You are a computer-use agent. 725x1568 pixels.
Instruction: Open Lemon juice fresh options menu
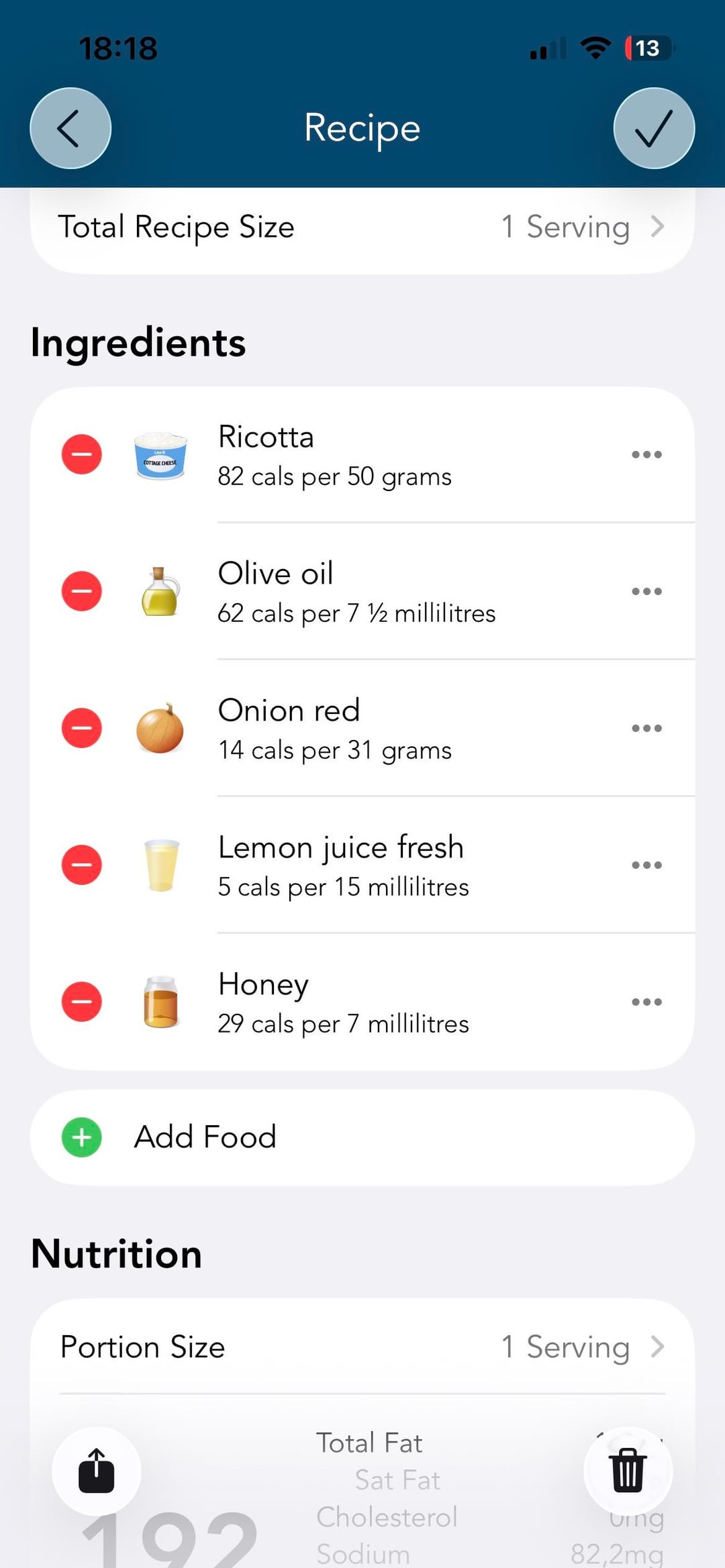tap(646, 865)
